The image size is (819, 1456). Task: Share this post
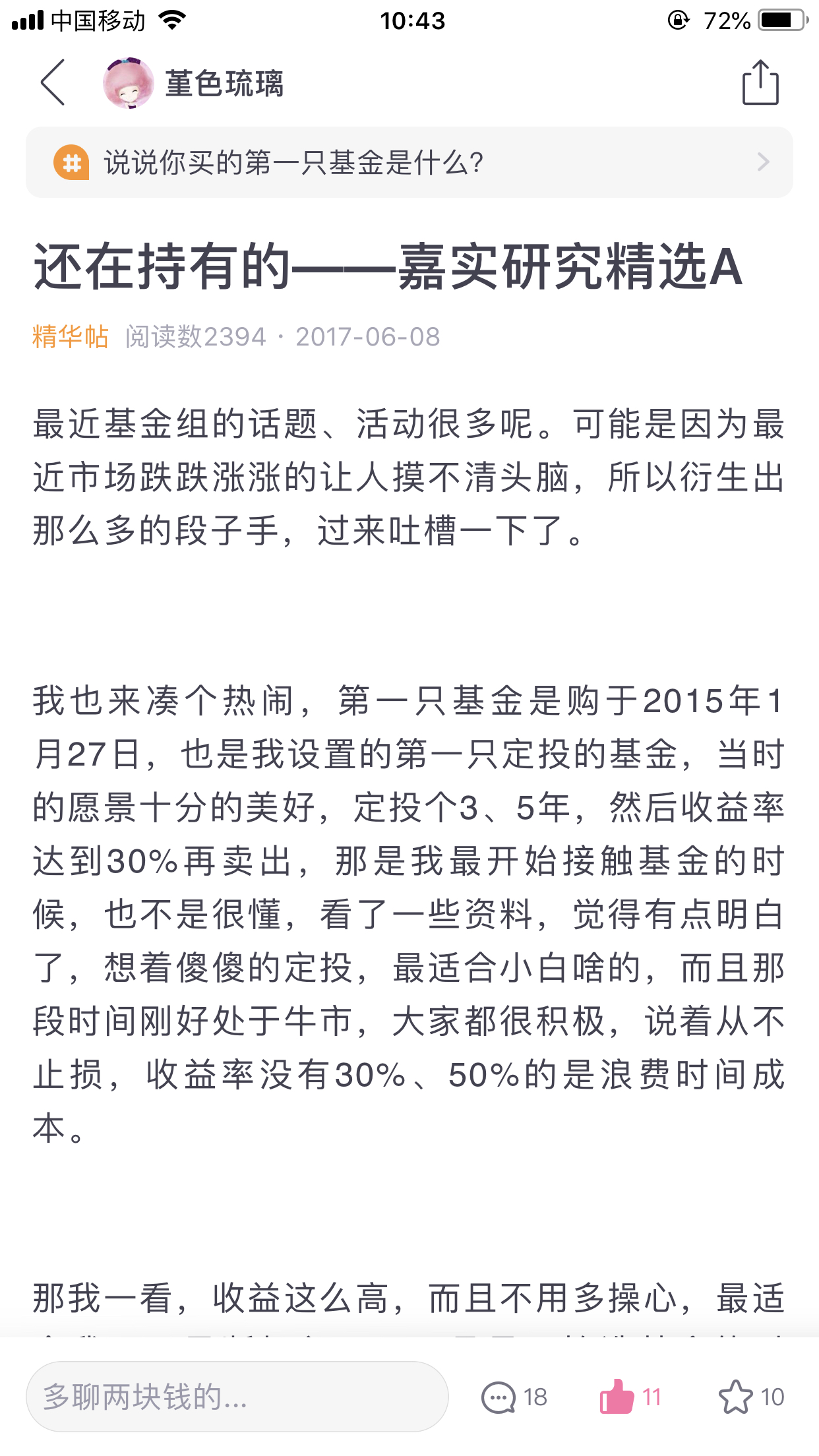[x=760, y=82]
